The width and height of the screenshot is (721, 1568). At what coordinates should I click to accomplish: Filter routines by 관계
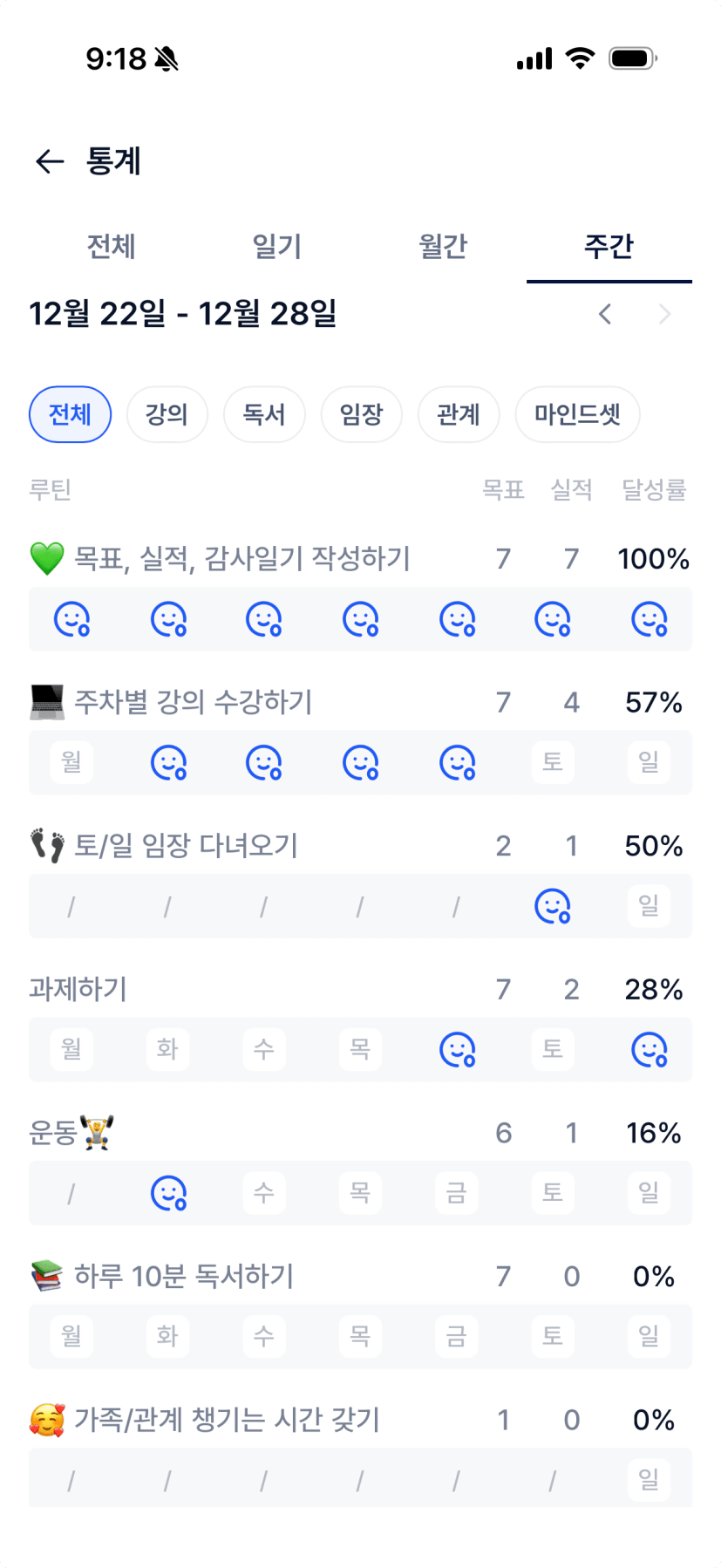(x=459, y=414)
